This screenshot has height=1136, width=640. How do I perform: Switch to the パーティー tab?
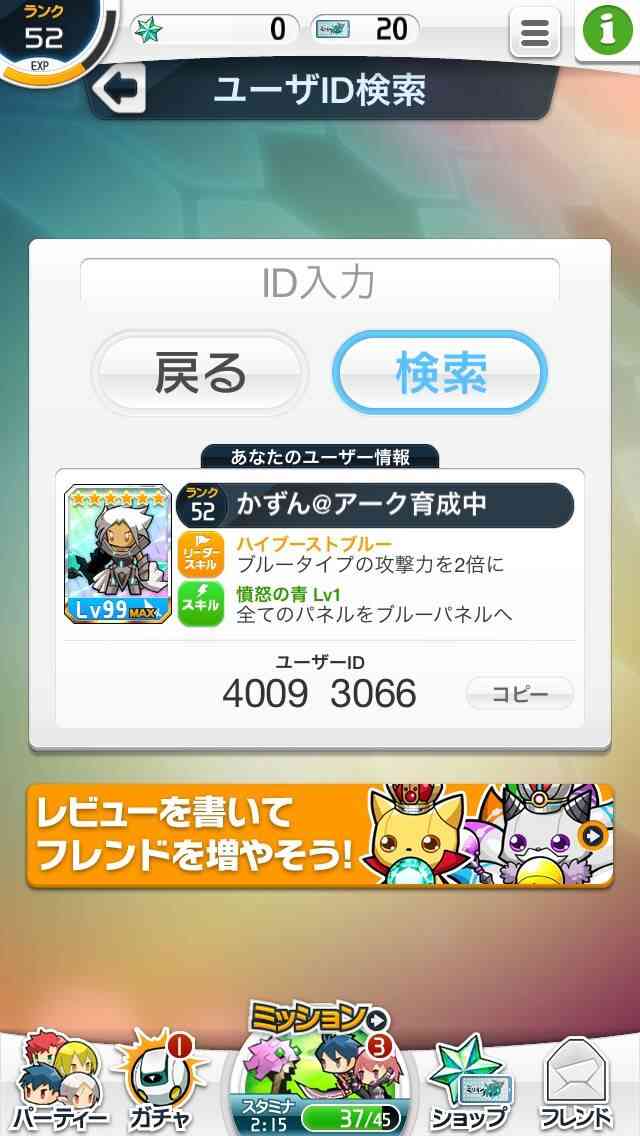pyautogui.click(x=59, y=1083)
